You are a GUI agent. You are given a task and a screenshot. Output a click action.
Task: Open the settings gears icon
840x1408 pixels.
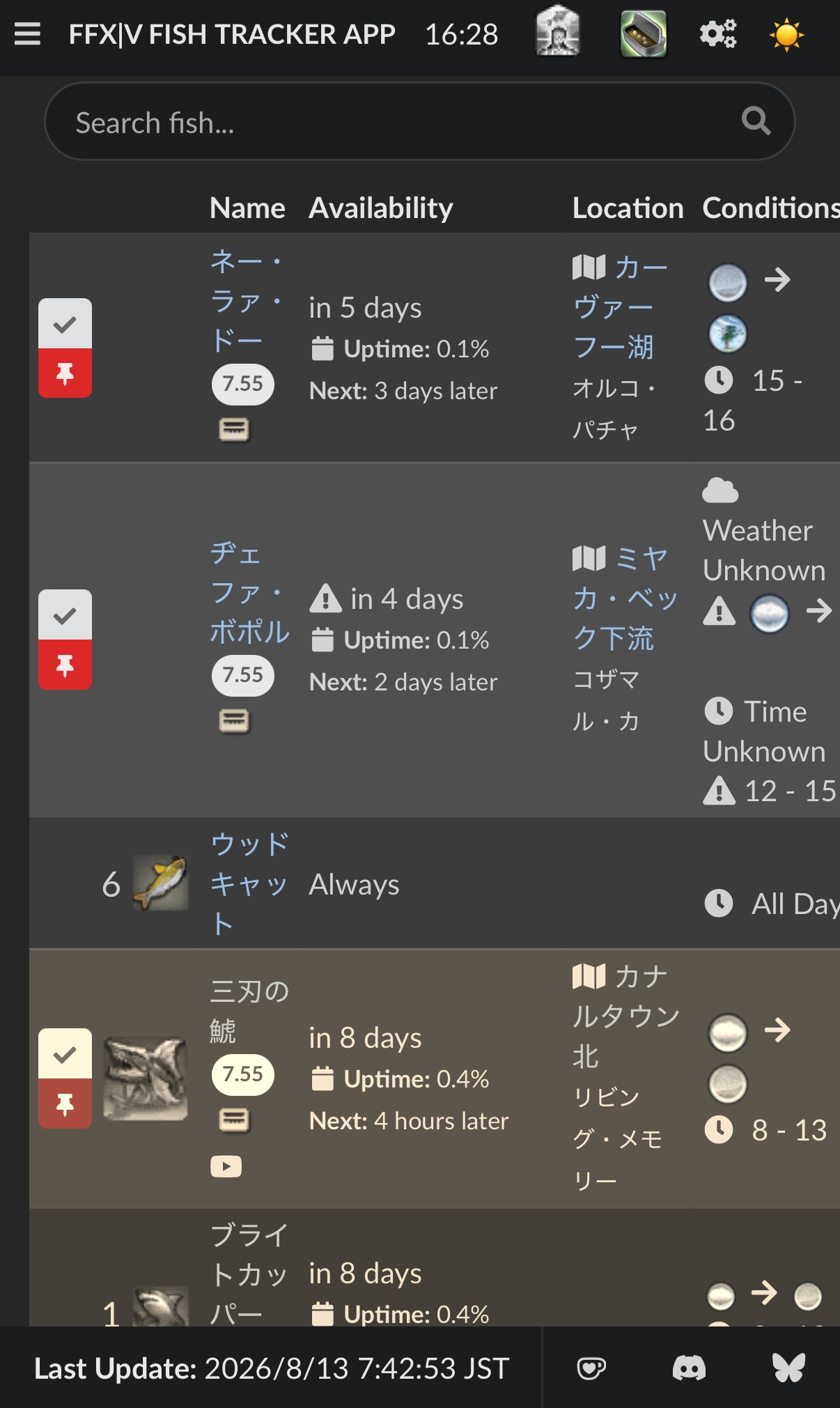coord(718,33)
